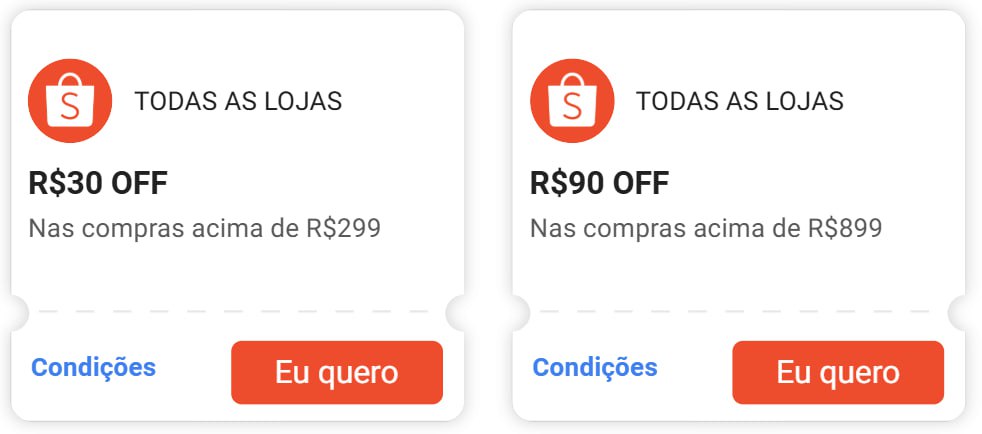The width and height of the screenshot is (982, 434).
Task: Claim the R$30 OFF coupon with Eu quero
Action: [x=336, y=372]
